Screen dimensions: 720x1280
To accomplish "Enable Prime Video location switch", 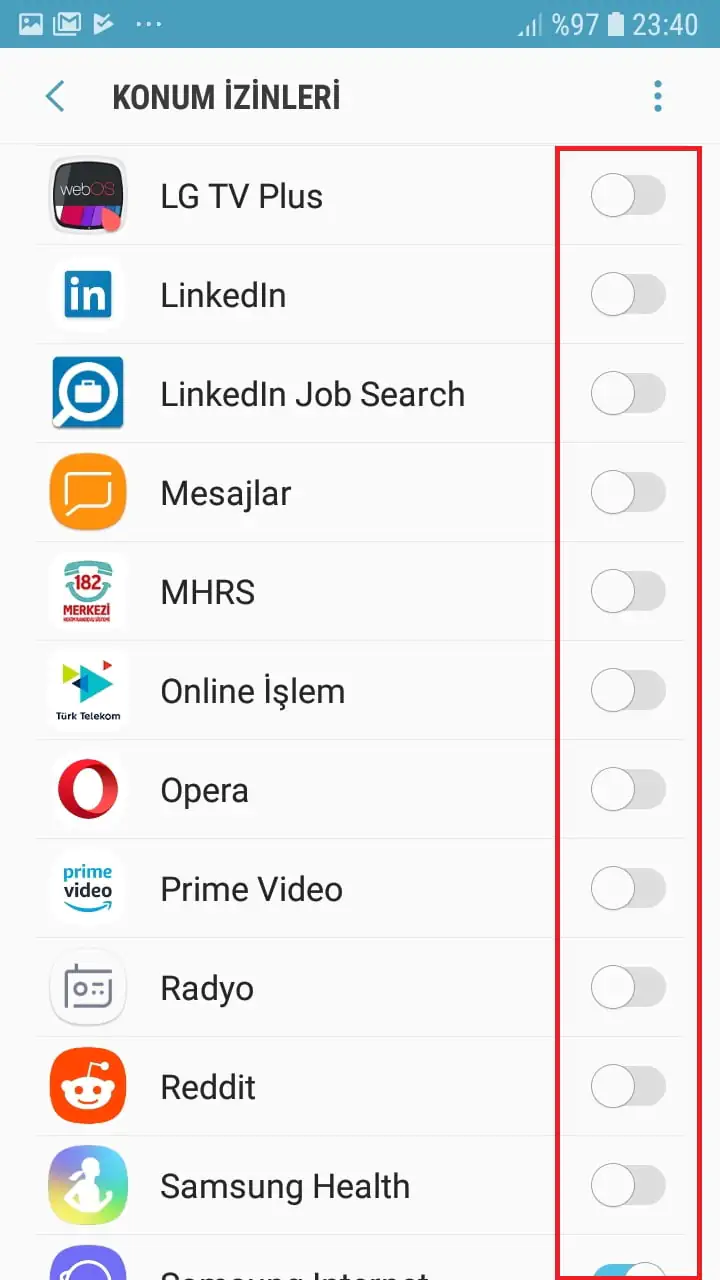I will [x=628, y=888].
